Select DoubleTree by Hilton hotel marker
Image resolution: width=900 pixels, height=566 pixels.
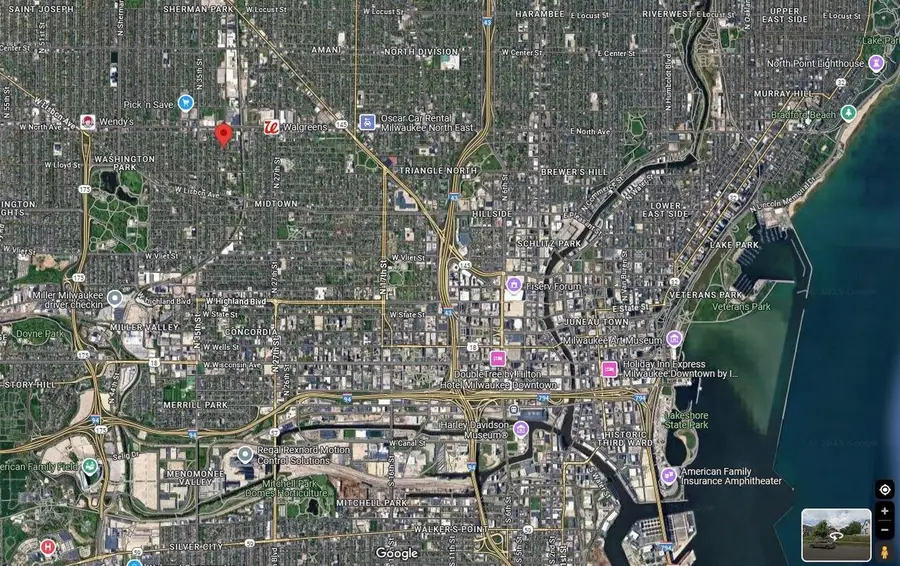pyautogui.click(x=497, y=358)
